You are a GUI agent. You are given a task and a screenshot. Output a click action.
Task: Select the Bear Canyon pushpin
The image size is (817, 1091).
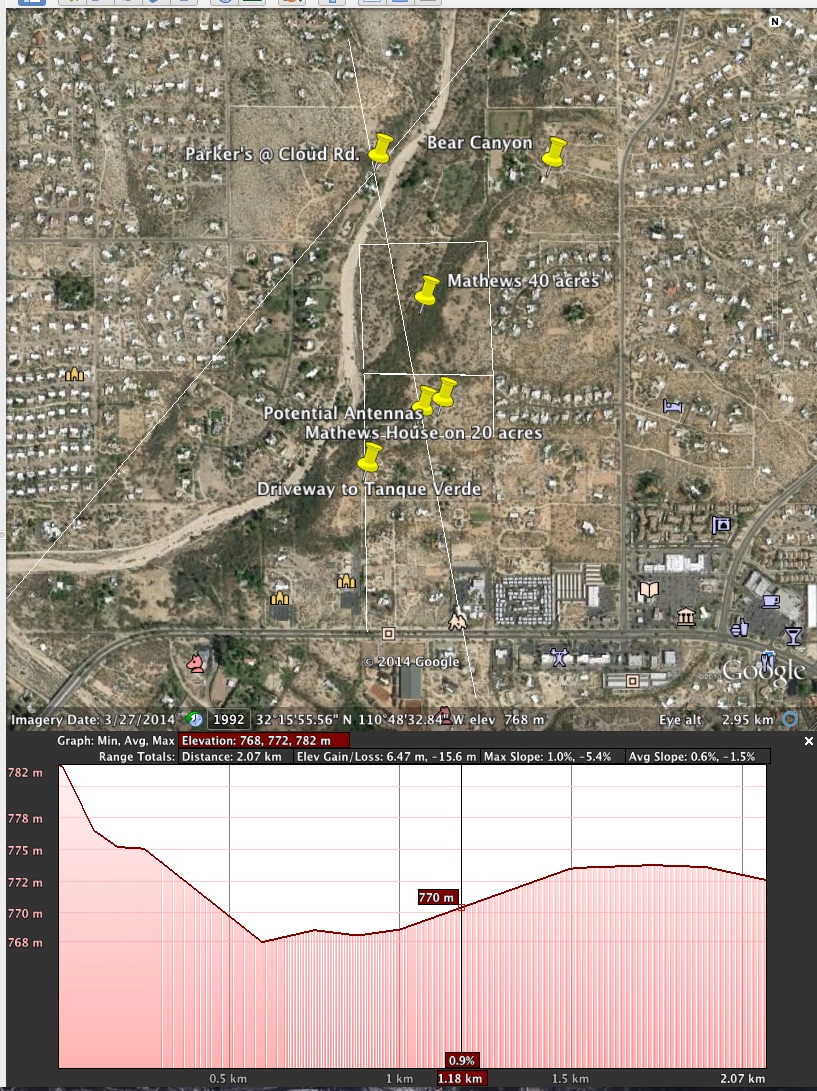tap(554, 154)
